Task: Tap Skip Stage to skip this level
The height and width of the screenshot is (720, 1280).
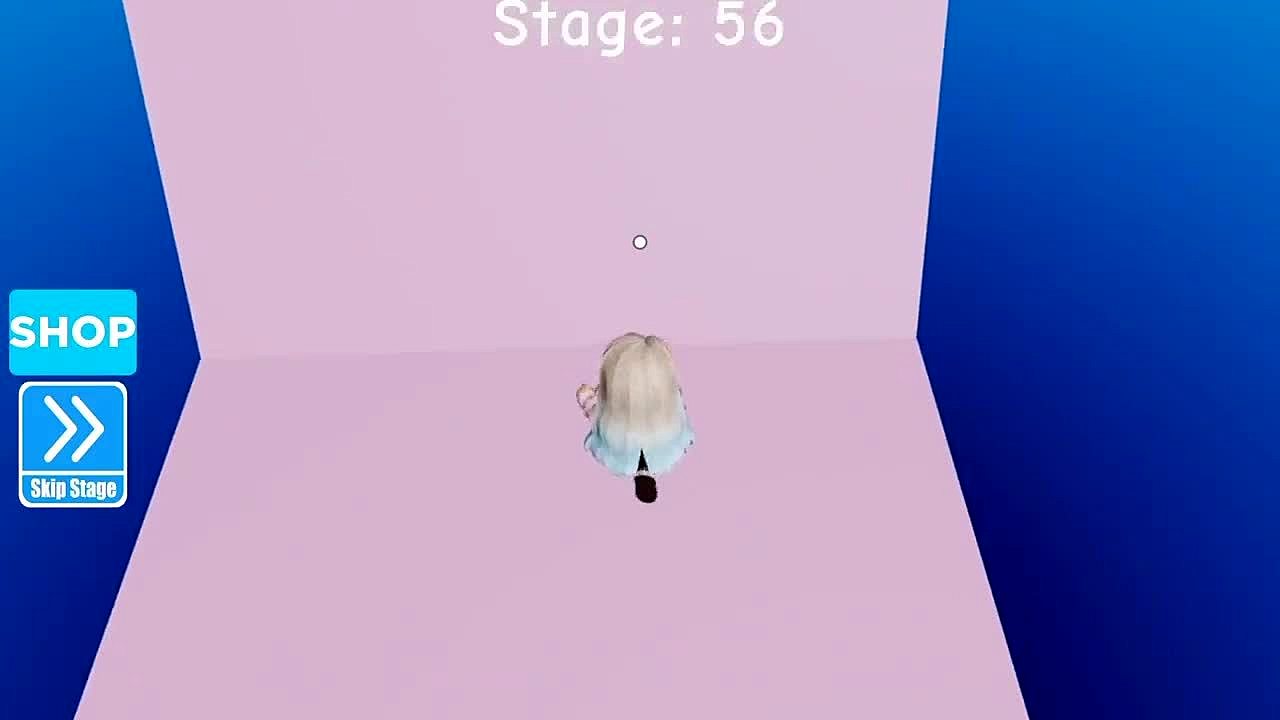Action: pos(73,445)
